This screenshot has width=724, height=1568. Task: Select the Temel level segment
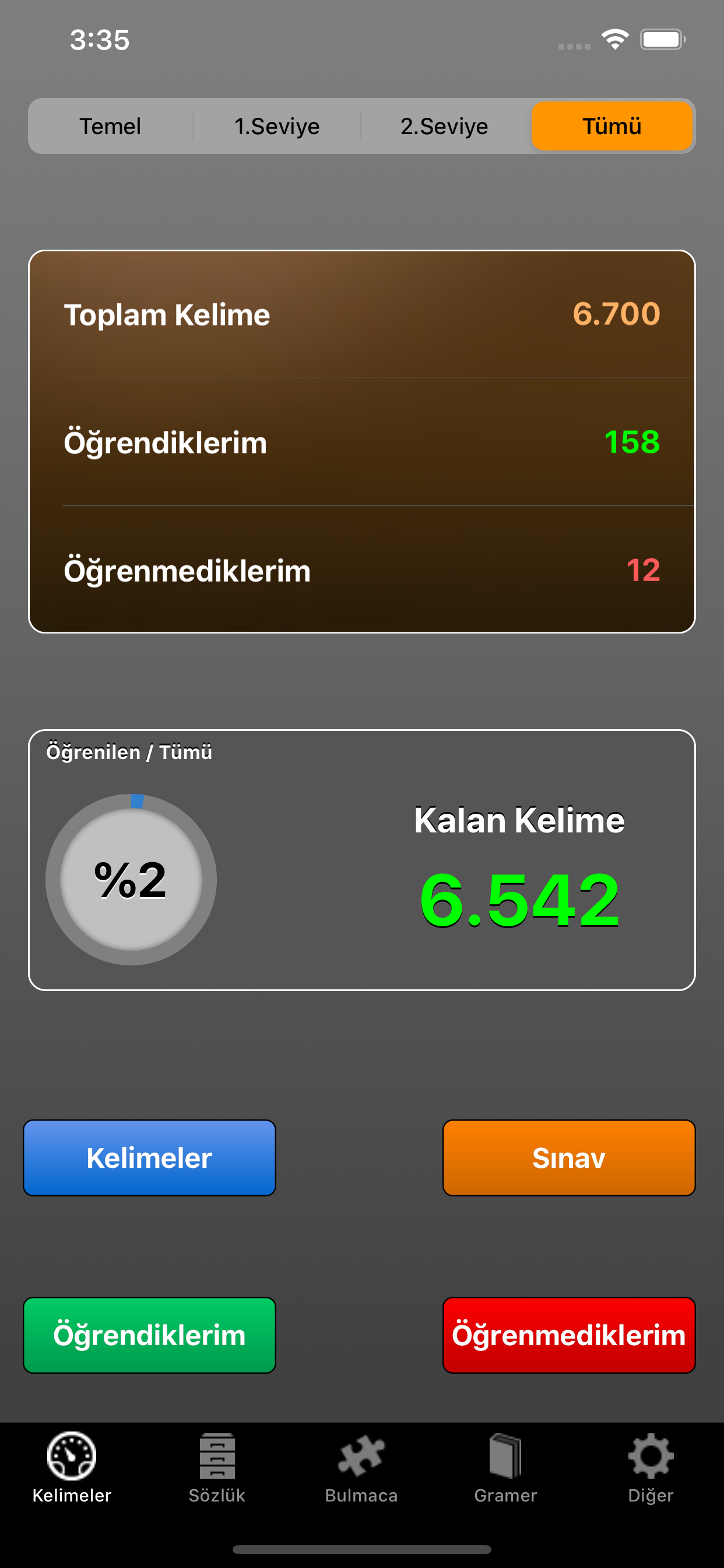tap(110, 126)
